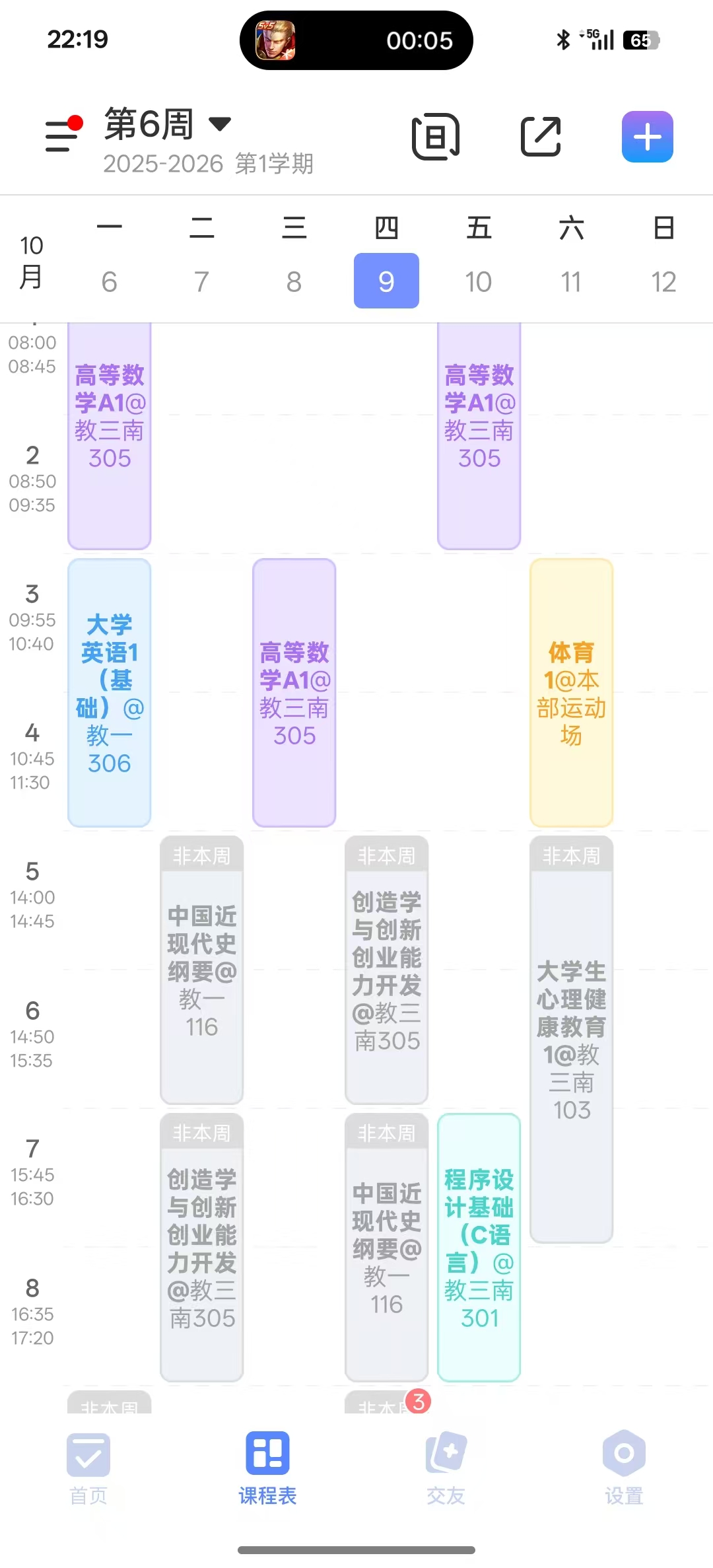The image size is (713, 1568).
Task: Open Tuesday's 中国近现代史纲要 greyed card
Action: click(x=202, y=970)
